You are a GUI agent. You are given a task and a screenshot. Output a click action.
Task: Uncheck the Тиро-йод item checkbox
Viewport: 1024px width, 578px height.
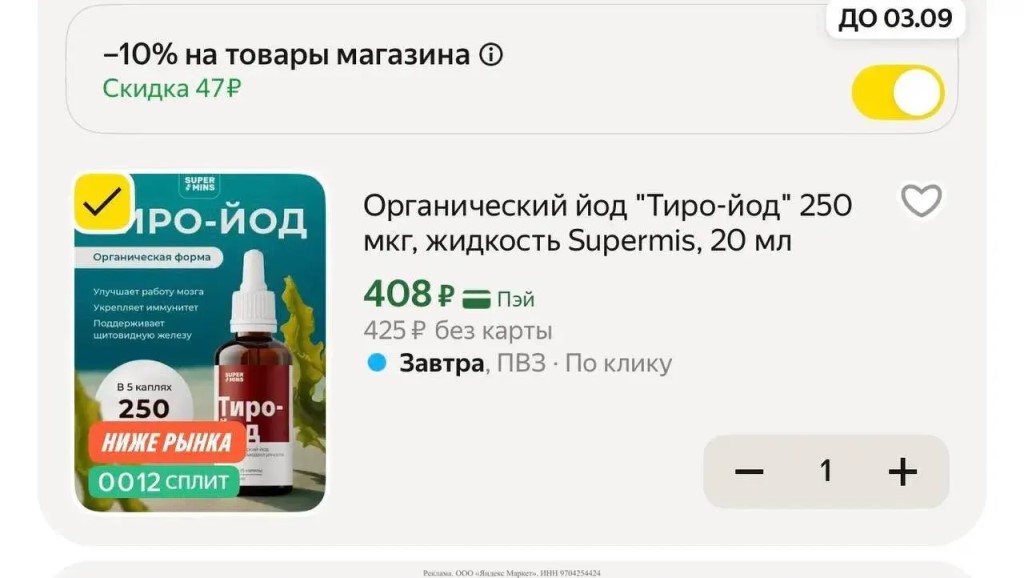[103, 203]
